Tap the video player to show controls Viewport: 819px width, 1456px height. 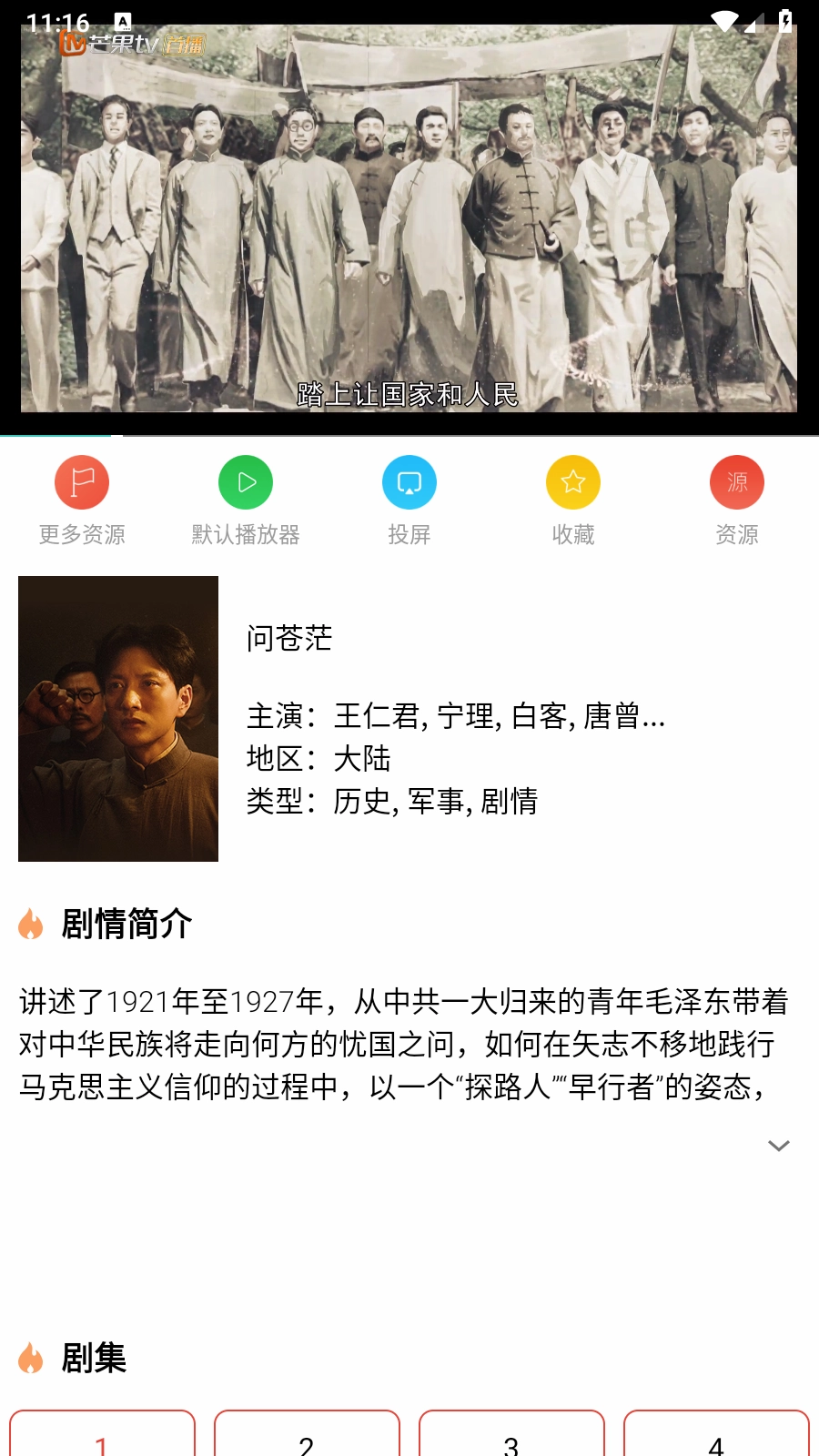click(x=409, y=218)
